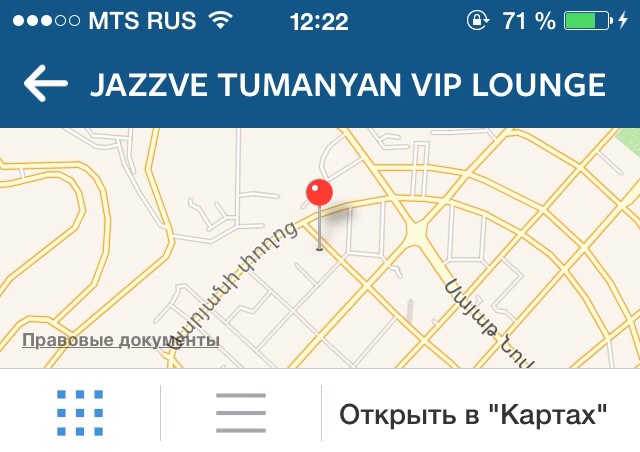
Task: Go back from Jazzve Tumanyan VIP Lounge
Action: (x=45, y=85)
